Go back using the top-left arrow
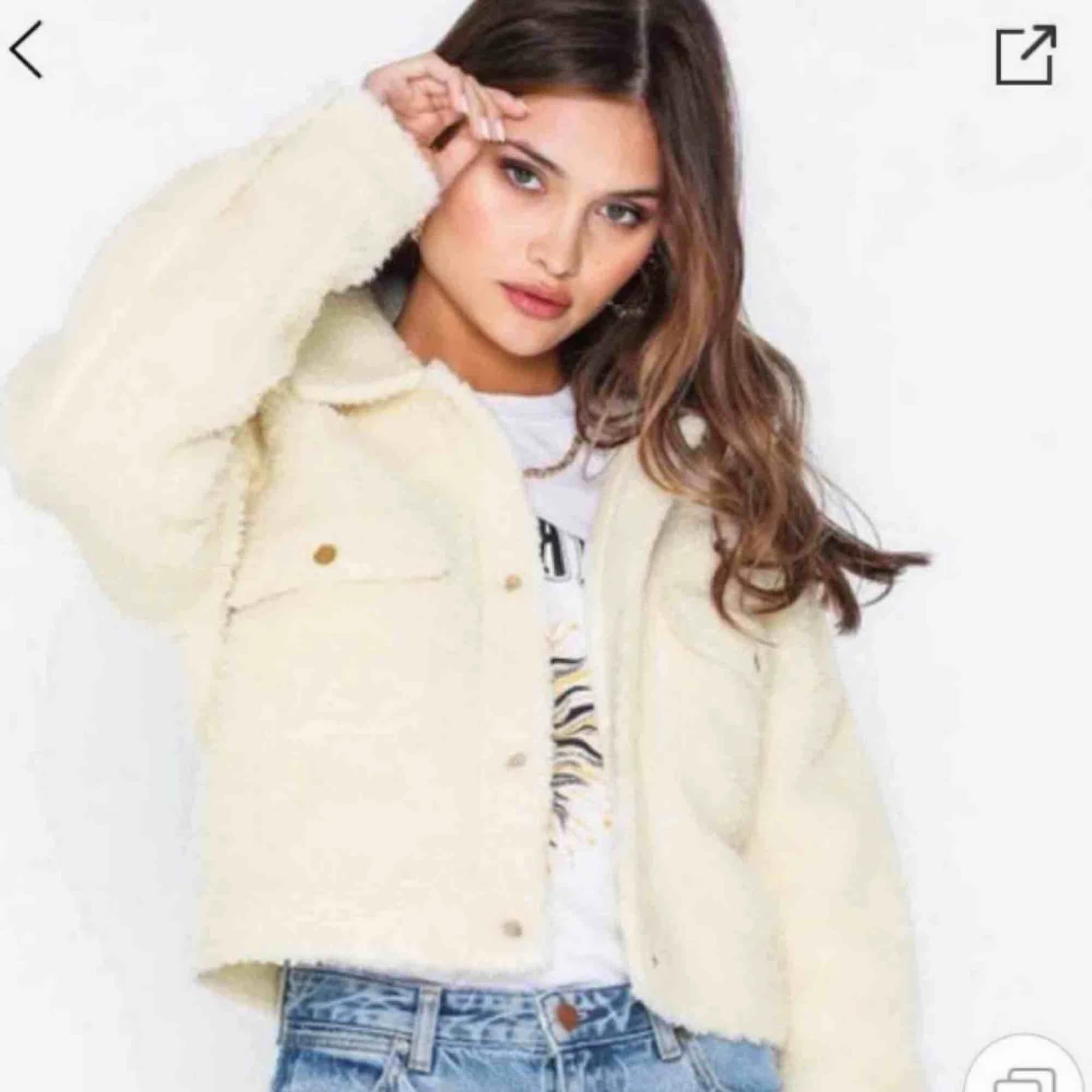 (27, 51)
